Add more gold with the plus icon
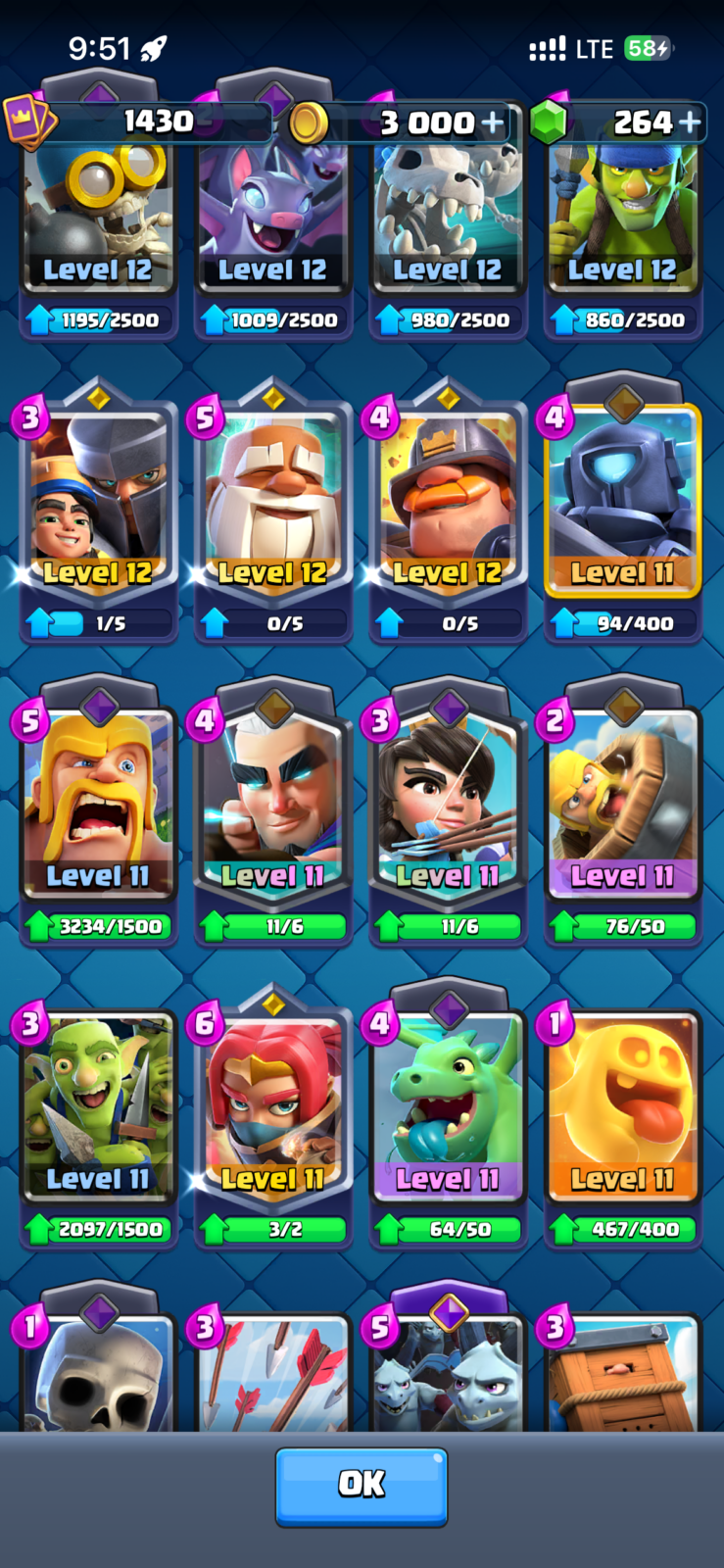The width and height of the screenshot is (724, 1568). [493, 122]
